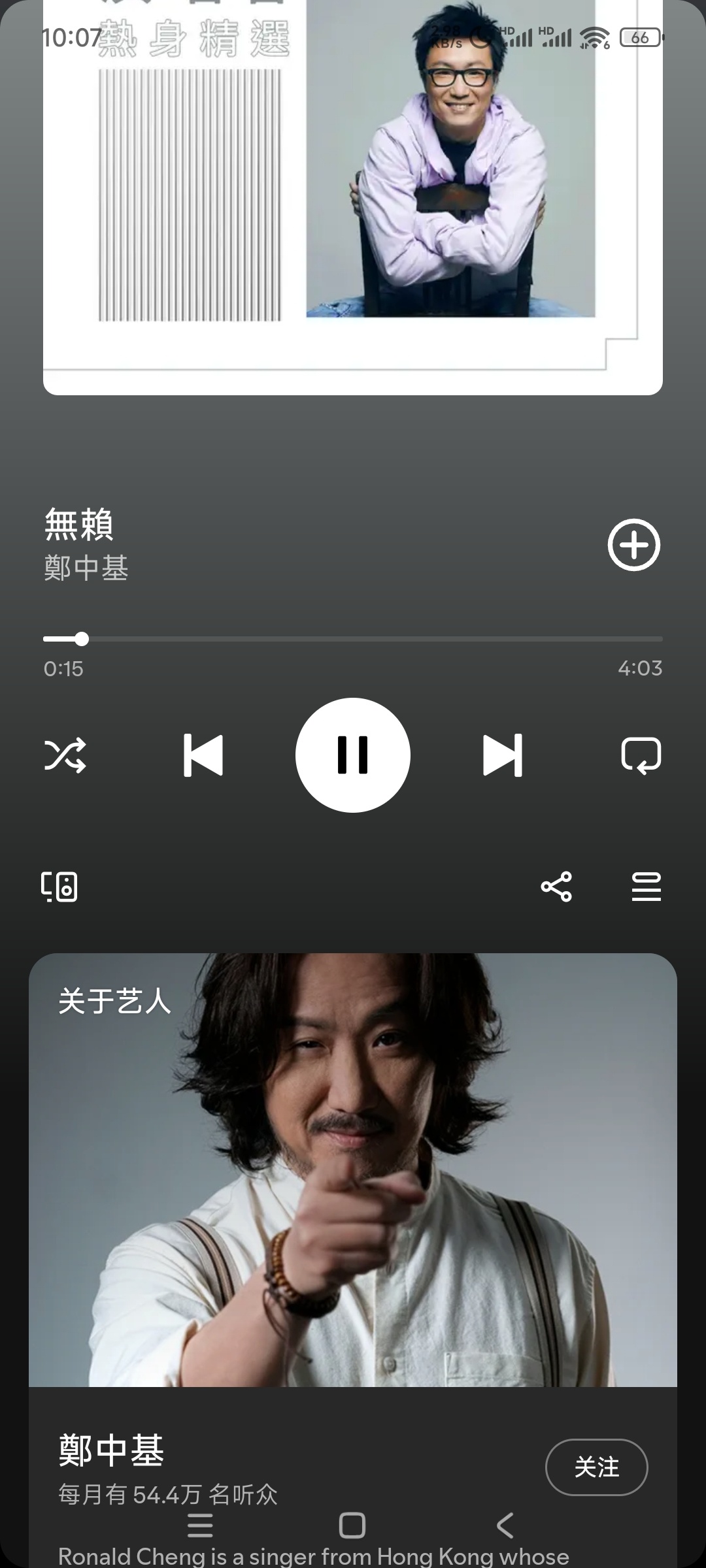The image size is (706, 1568).
Task: Open the play queue
Action: (646, 887)
